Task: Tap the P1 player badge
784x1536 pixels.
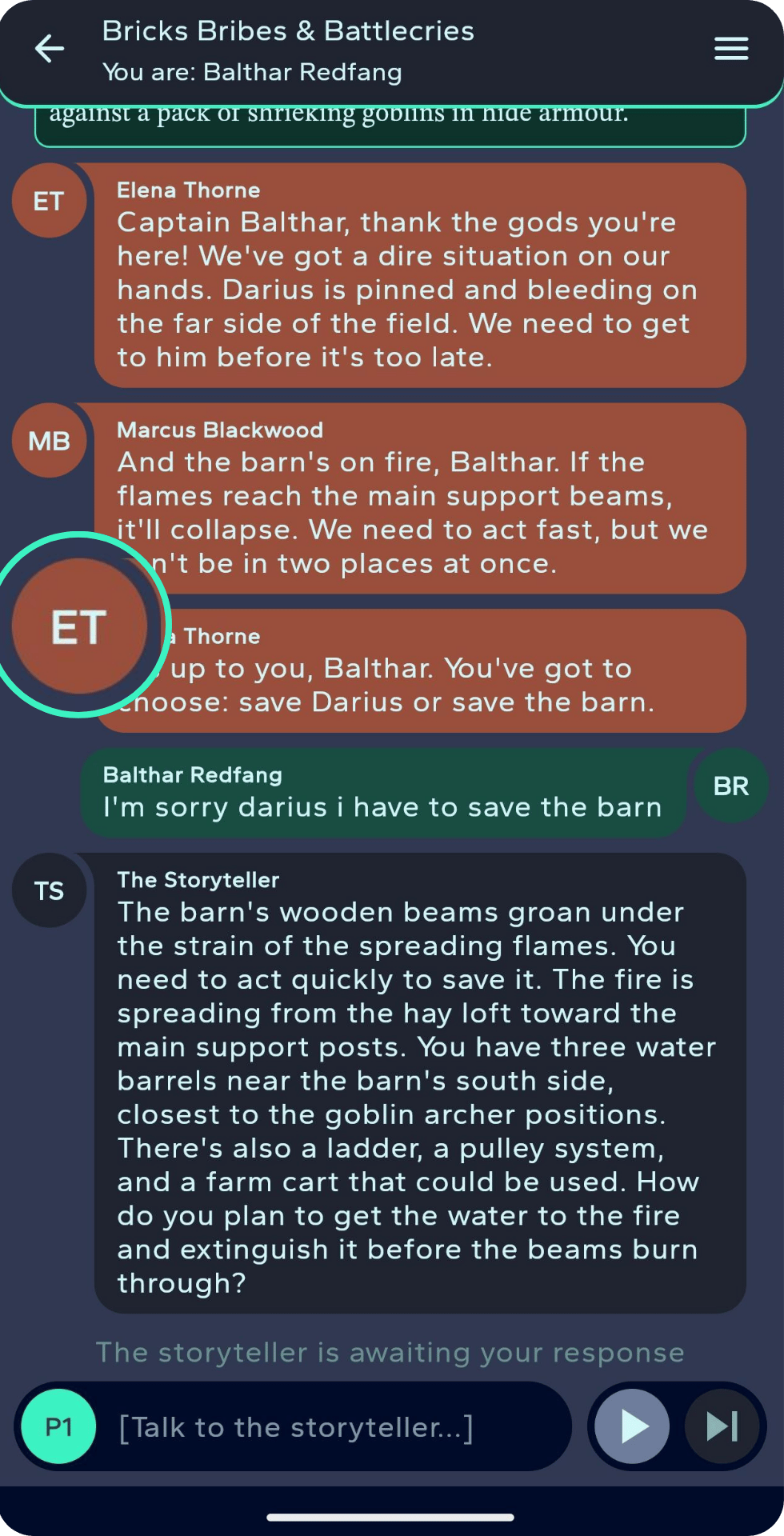Action: (x=59, y=1426)
